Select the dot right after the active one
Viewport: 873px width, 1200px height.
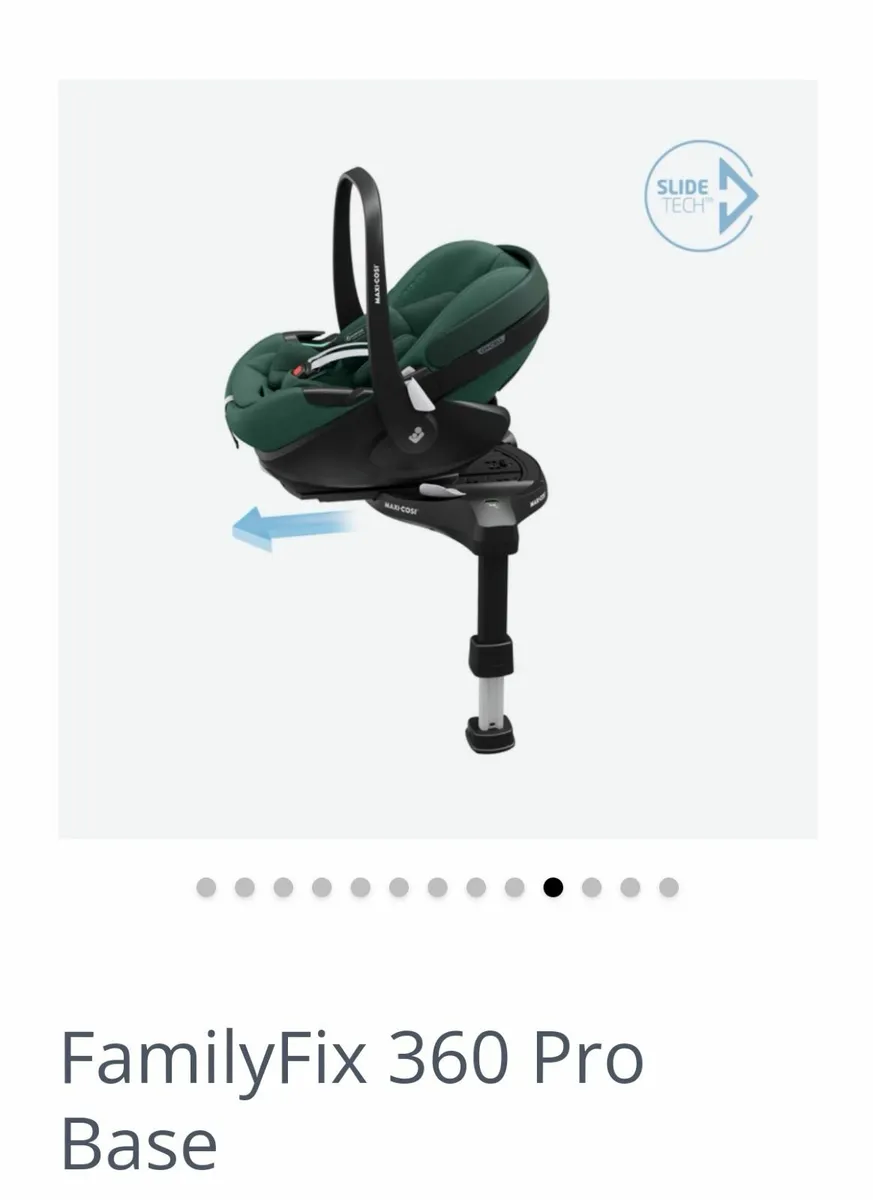[589, 886]
